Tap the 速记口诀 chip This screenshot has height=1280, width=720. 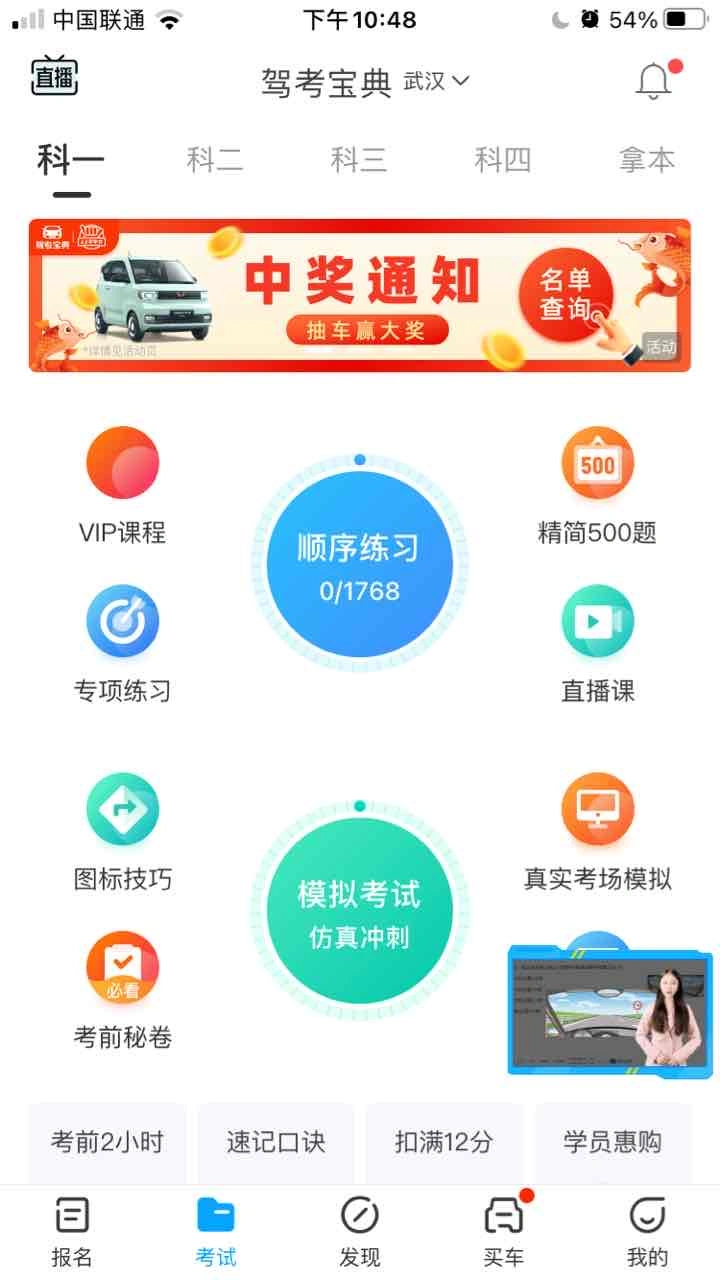pos(276,1142)
